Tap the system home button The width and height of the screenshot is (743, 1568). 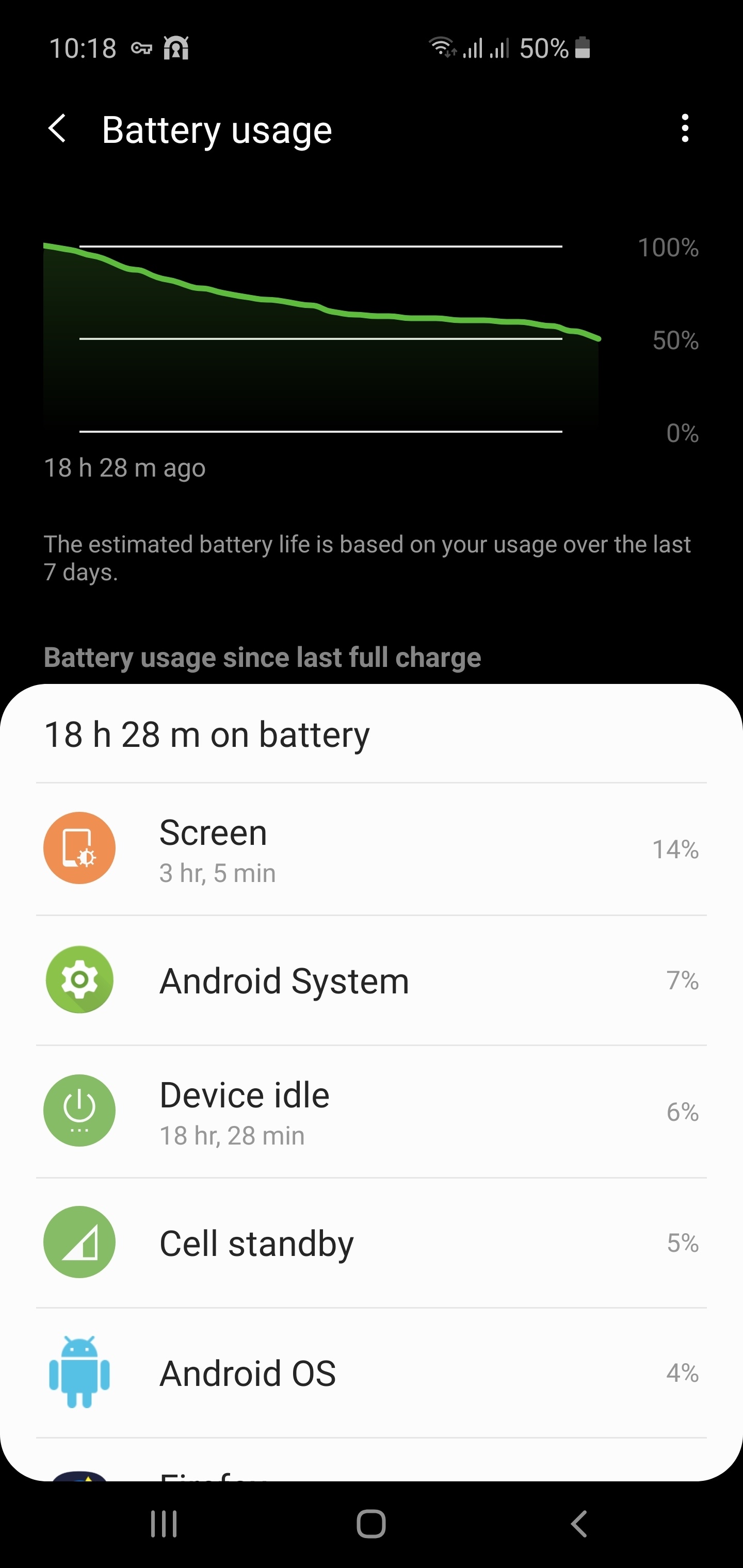pos(371,1524)
